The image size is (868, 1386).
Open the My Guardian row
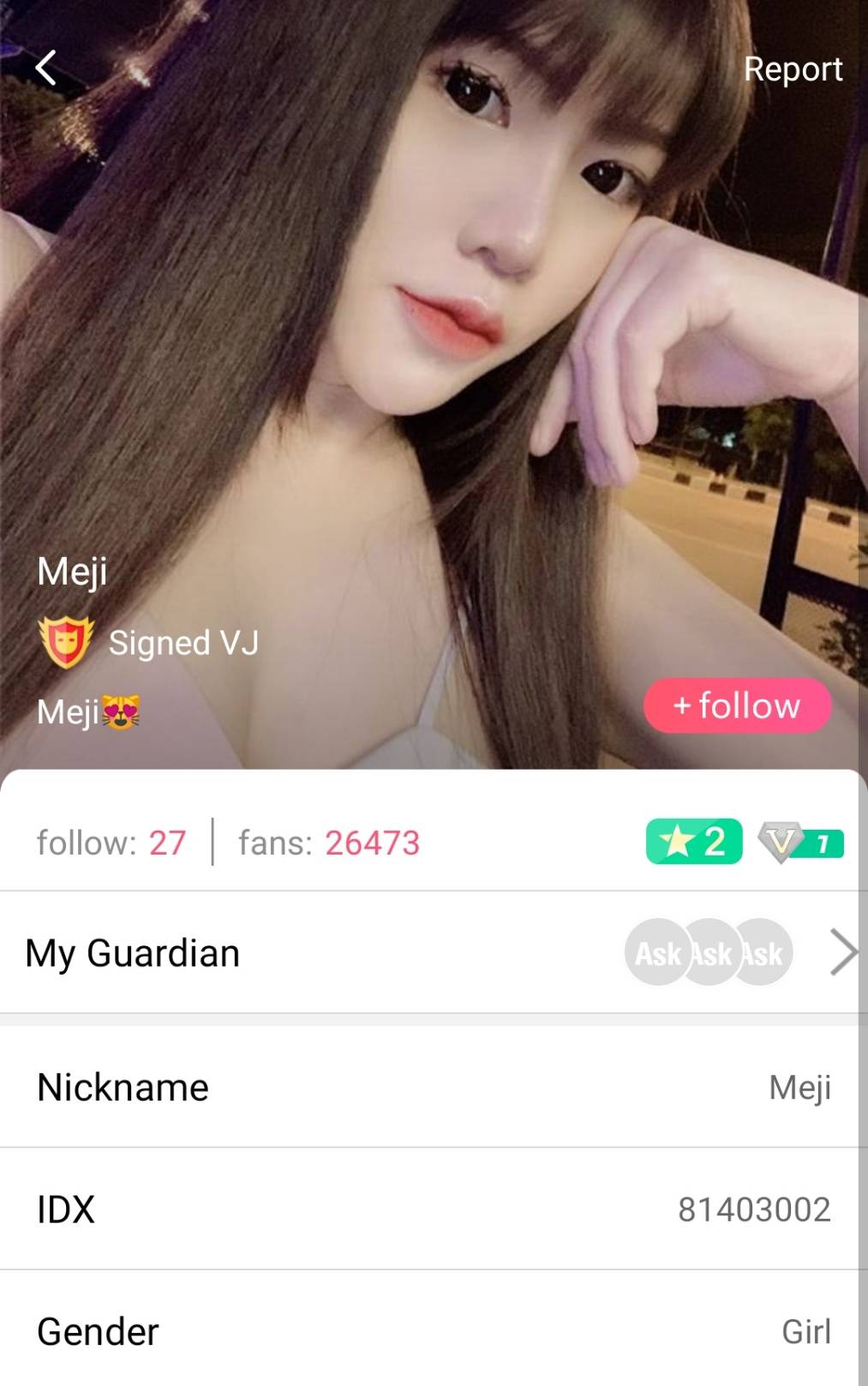pos(428,953)
